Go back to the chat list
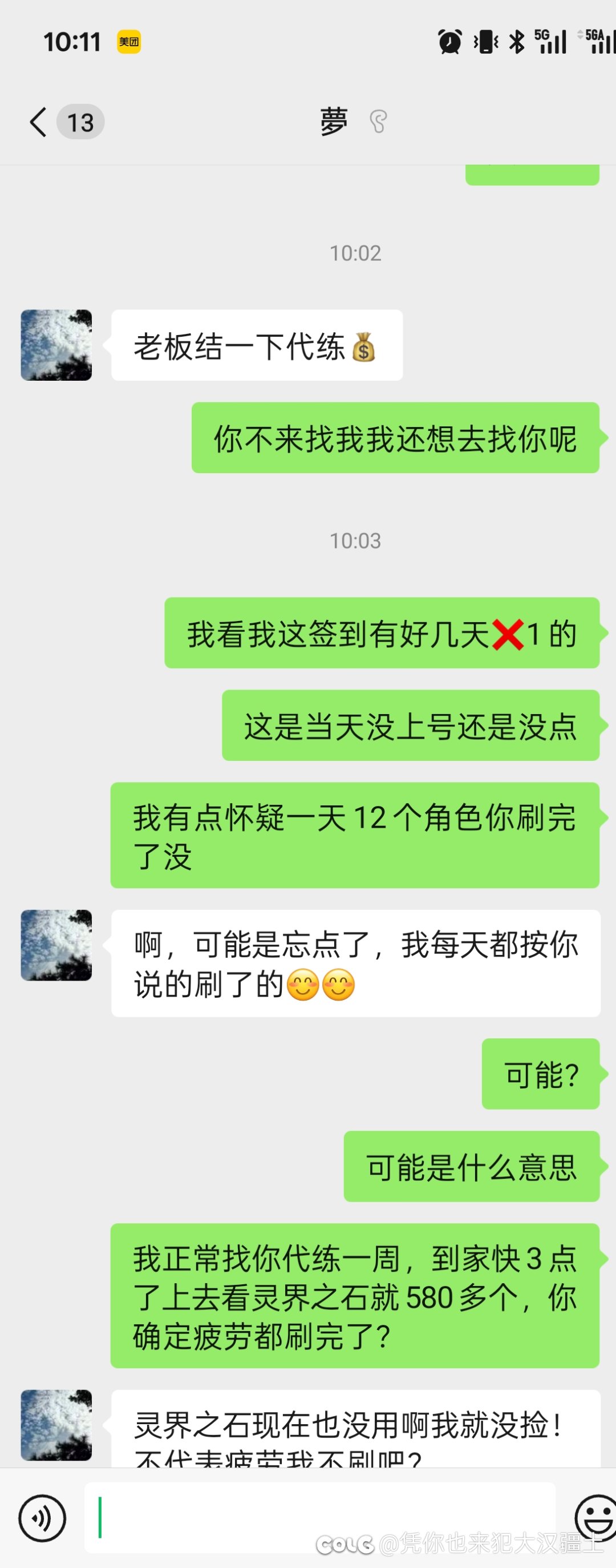The width and height of the screenshot is (616, 1568). (x=38, y=122)
